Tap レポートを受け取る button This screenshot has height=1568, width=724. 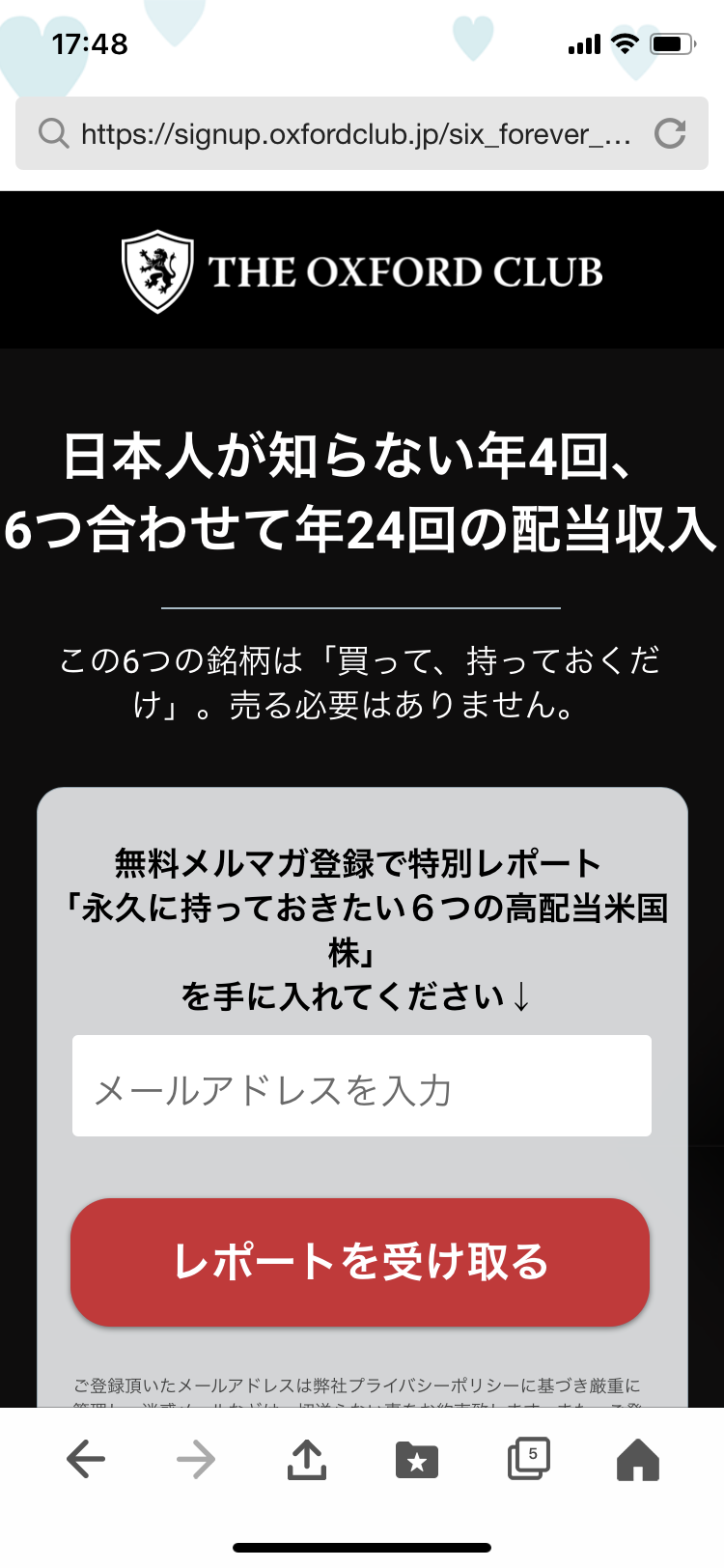pos(360,1262)
